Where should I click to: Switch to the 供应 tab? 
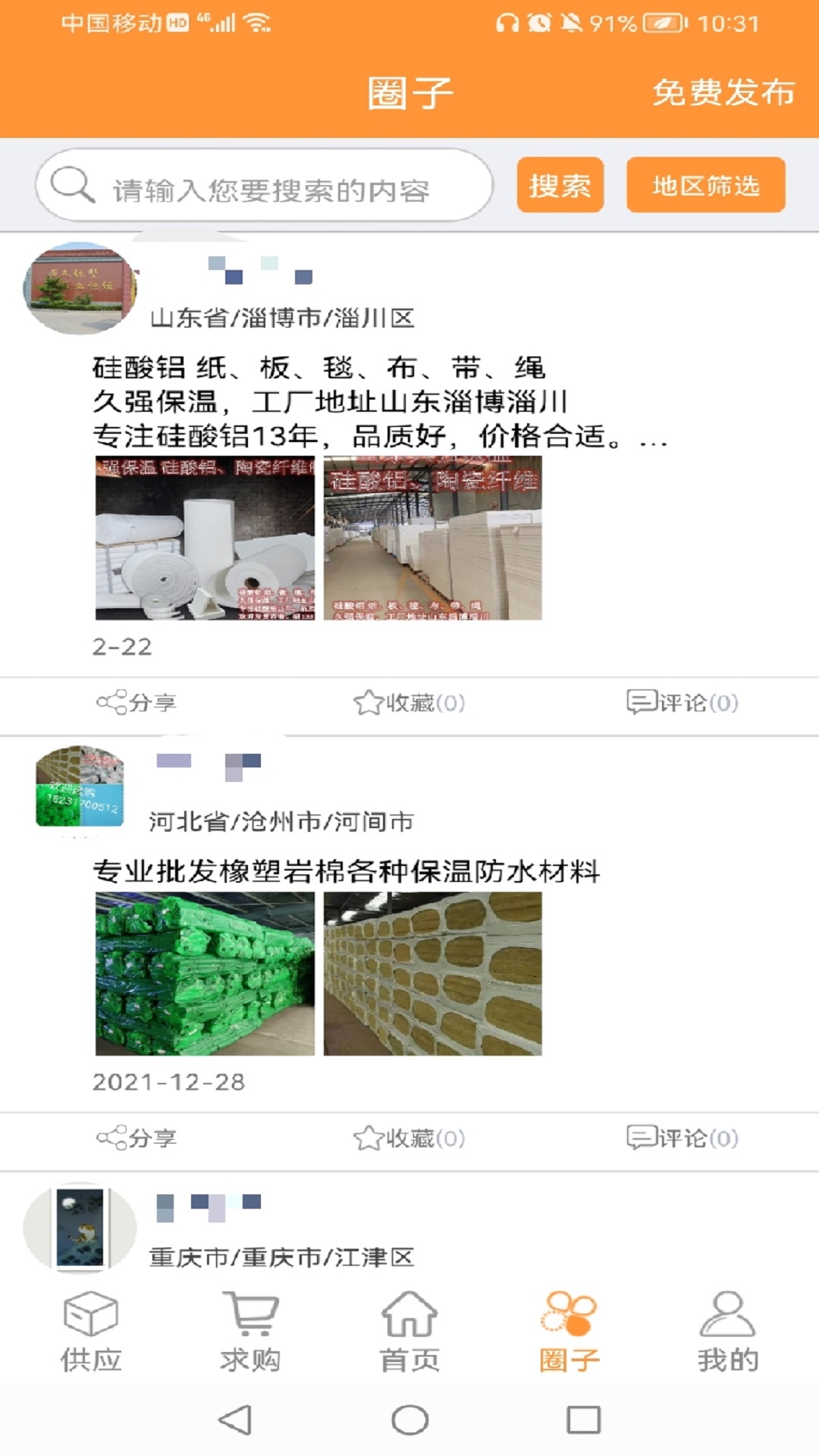tap(91, 1332)
